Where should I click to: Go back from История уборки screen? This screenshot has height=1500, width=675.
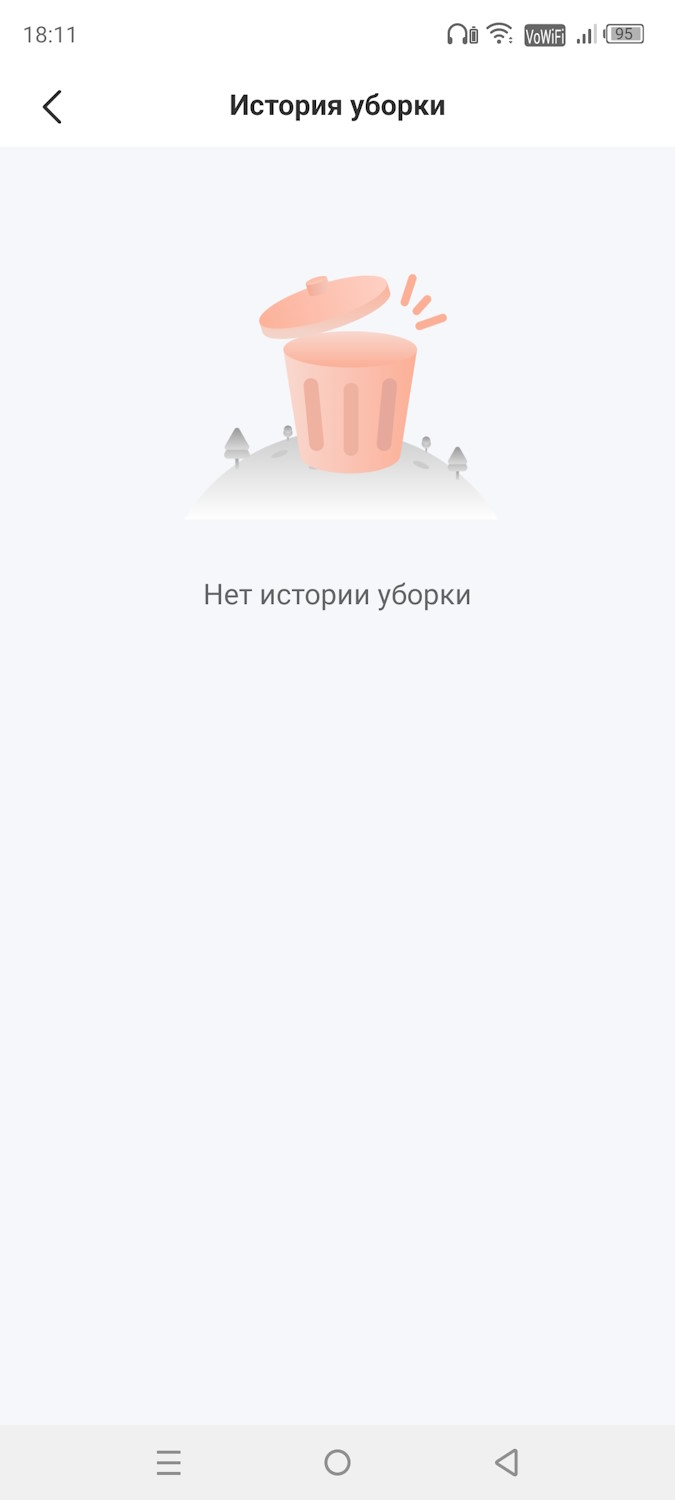(52, 106)
